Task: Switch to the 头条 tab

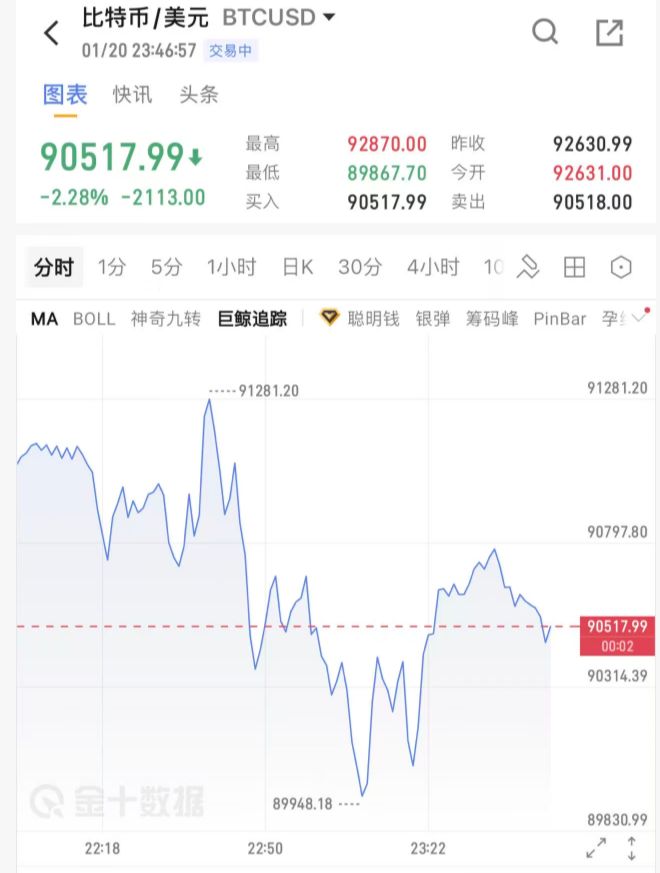Action: [199, 95]
